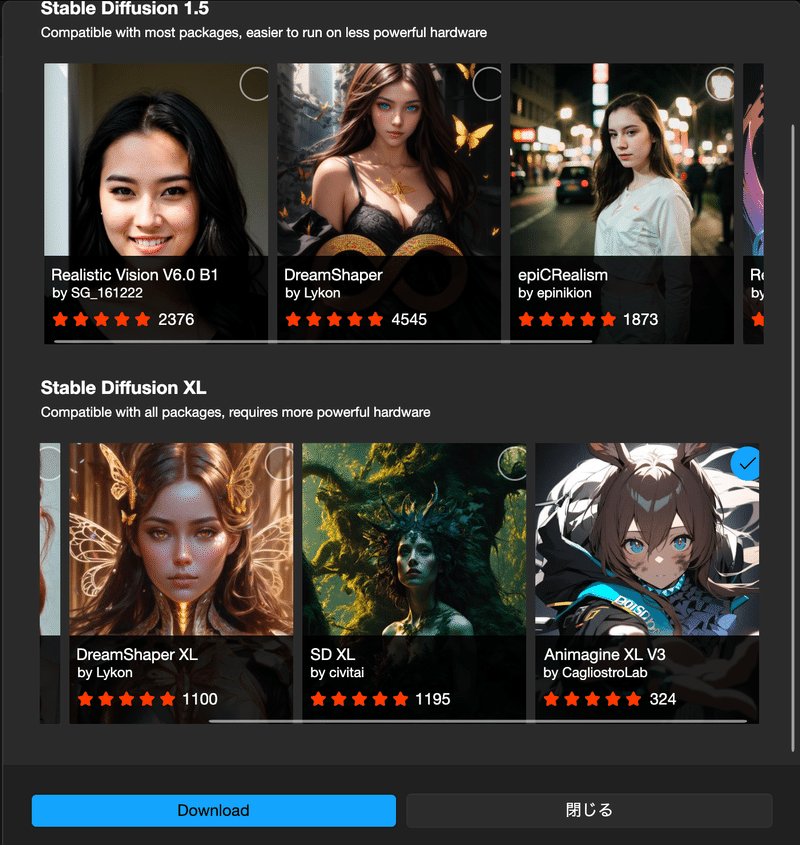Viewport: 800px width, 845px height.
Task: Close the dialog with 閉じる button
Action: coord(589,810)
